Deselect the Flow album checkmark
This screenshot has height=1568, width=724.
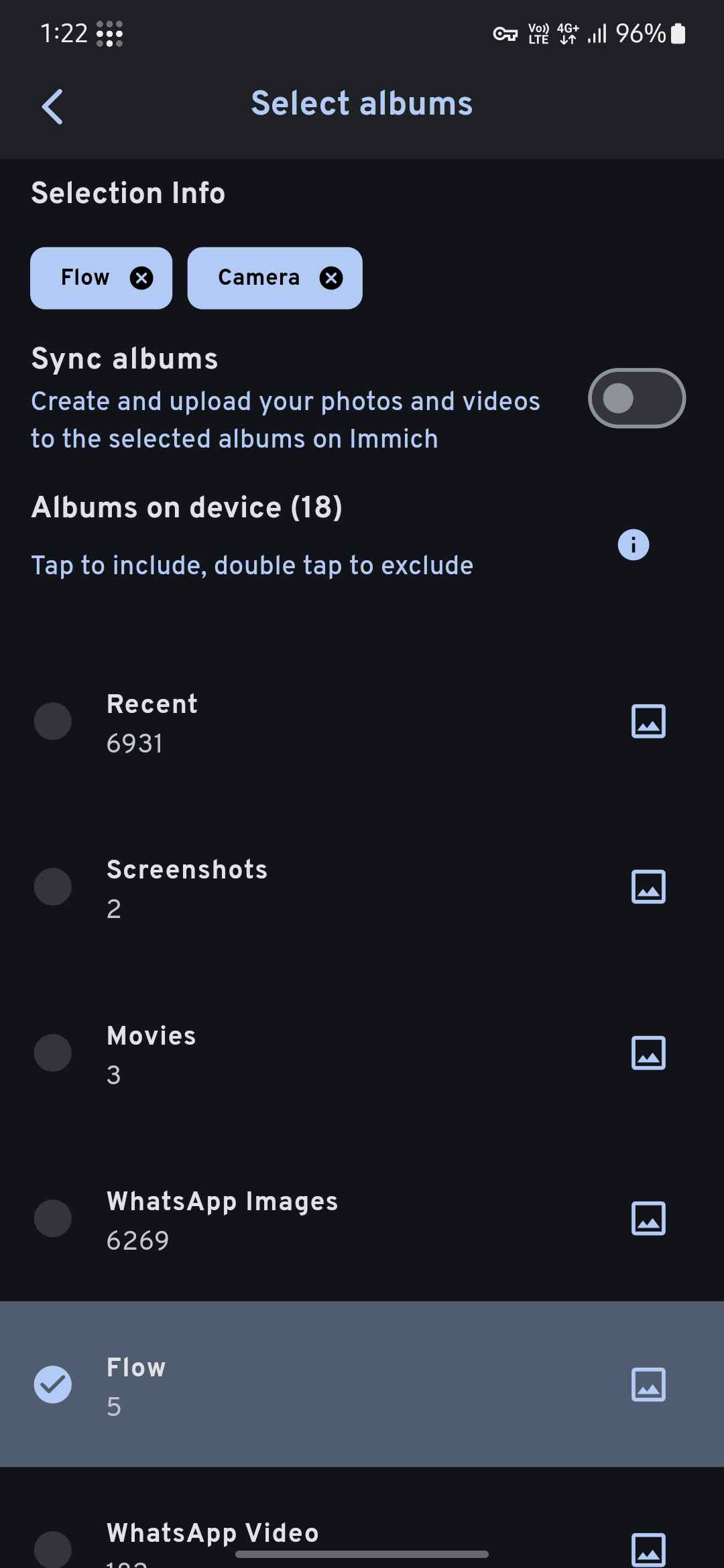tap(52, 1386)
